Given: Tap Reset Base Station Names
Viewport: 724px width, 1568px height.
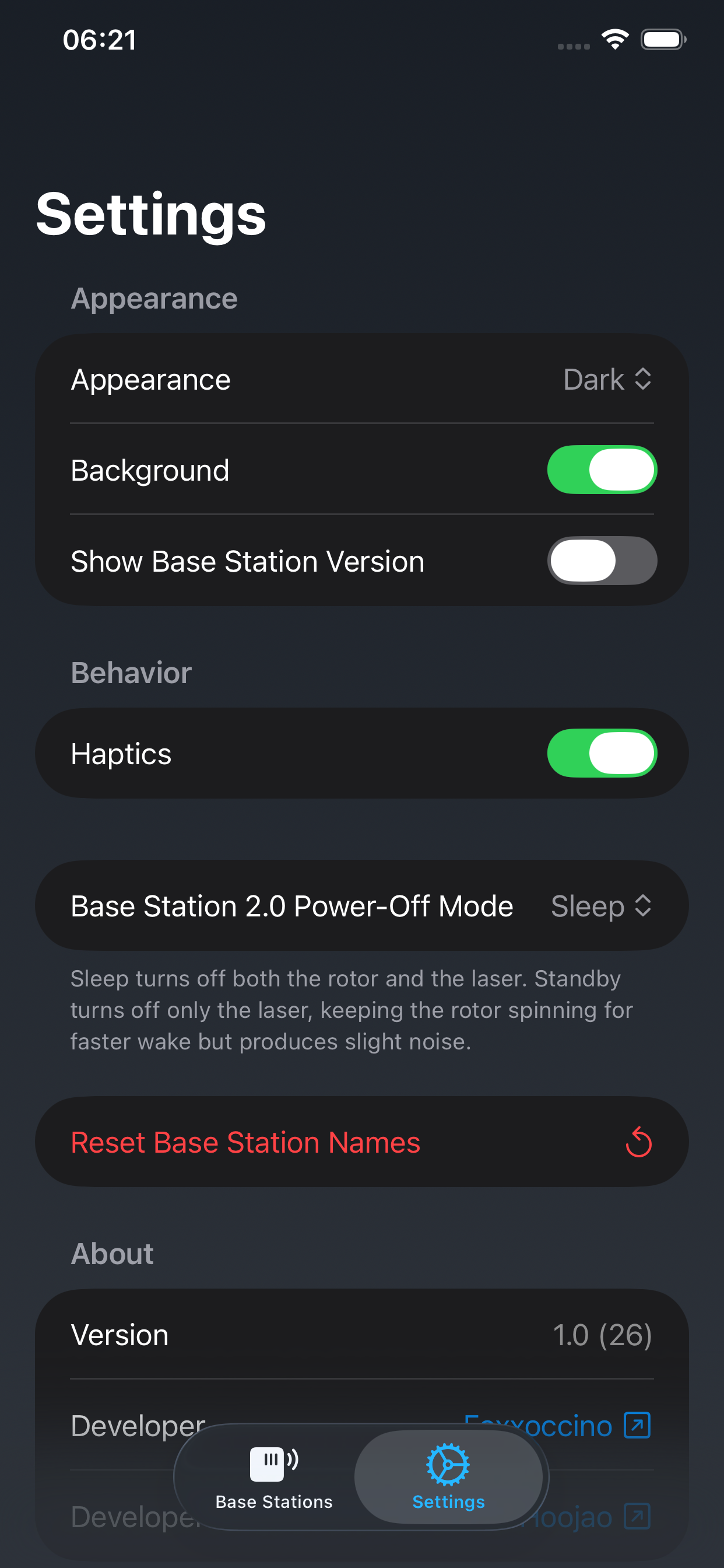Looking at the screenshot, I should [x=245, y=1143].
